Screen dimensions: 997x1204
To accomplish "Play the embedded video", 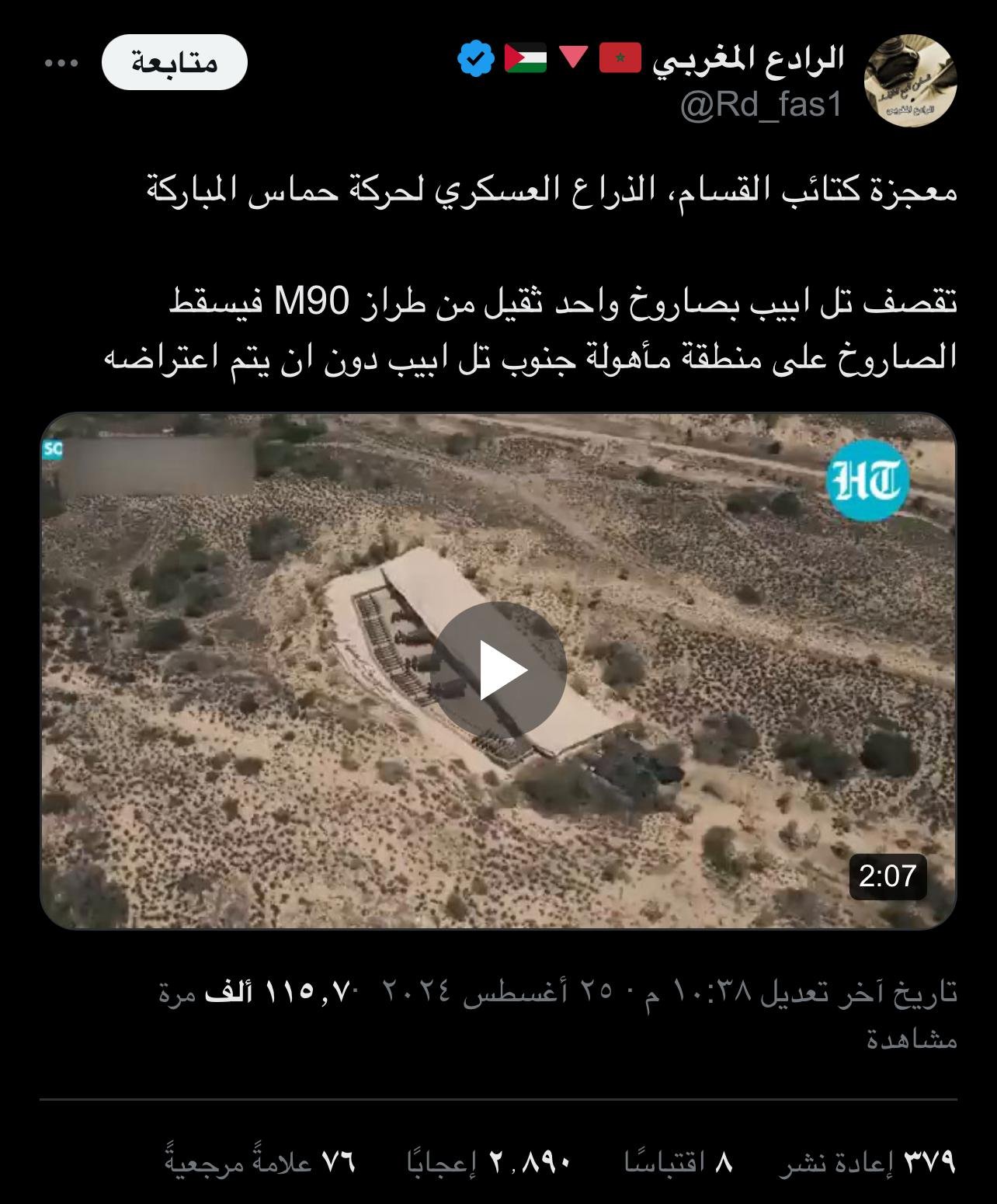I will 498,670.
